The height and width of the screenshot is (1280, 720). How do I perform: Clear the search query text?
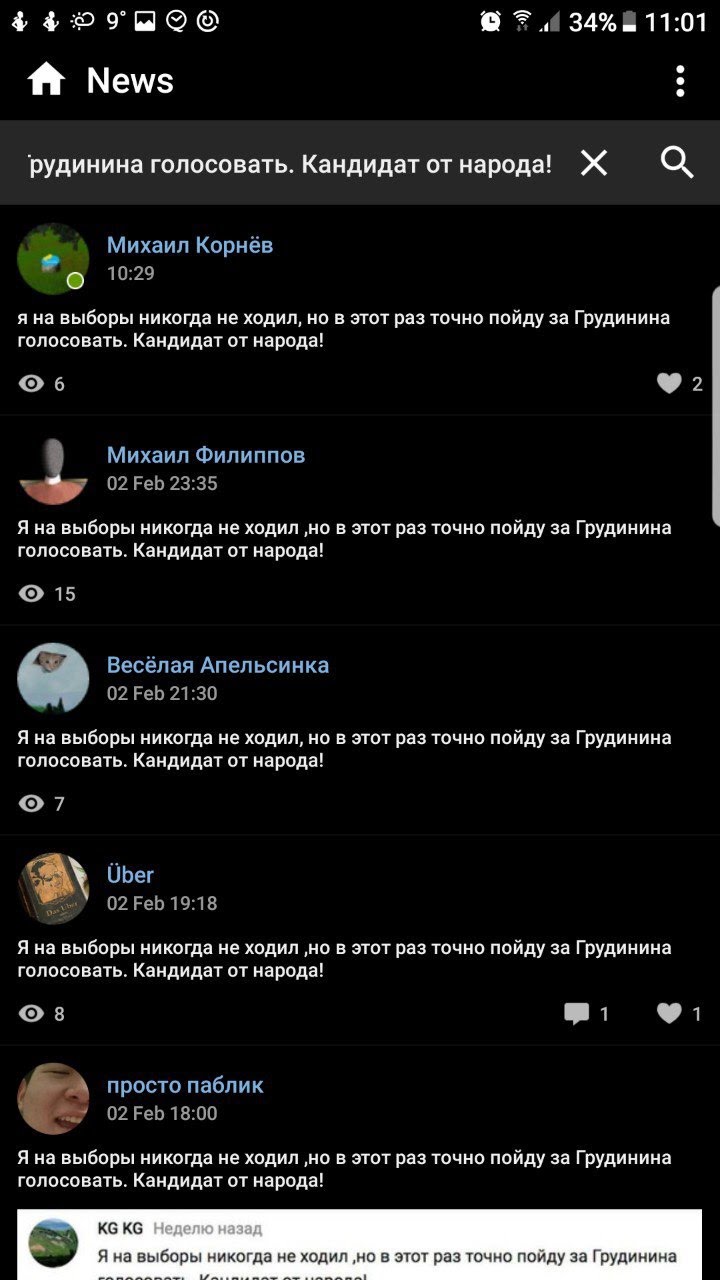pos(594,163)
